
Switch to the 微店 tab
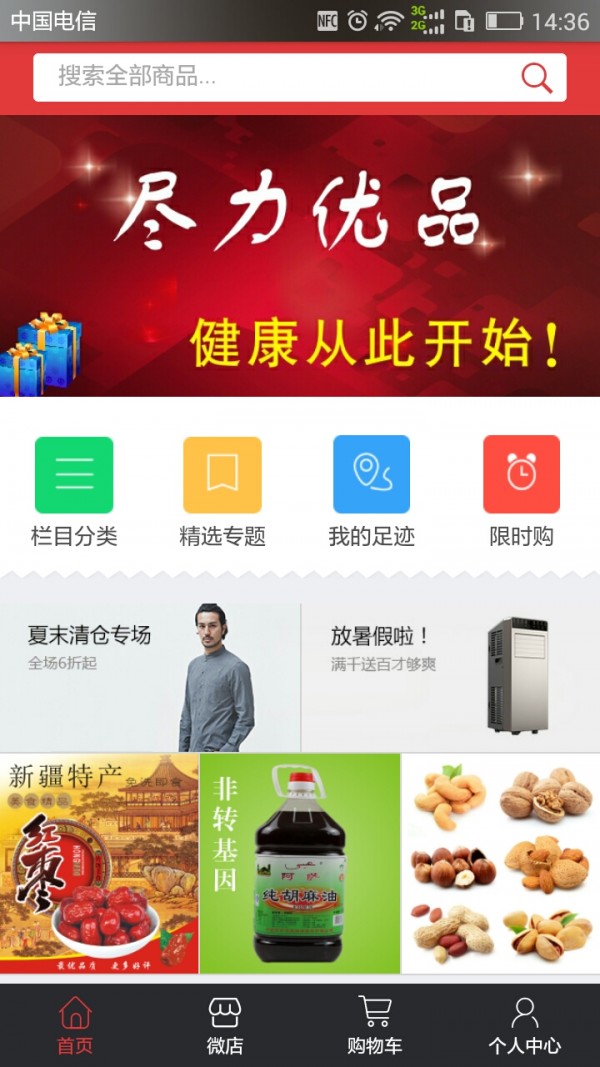225,1026
